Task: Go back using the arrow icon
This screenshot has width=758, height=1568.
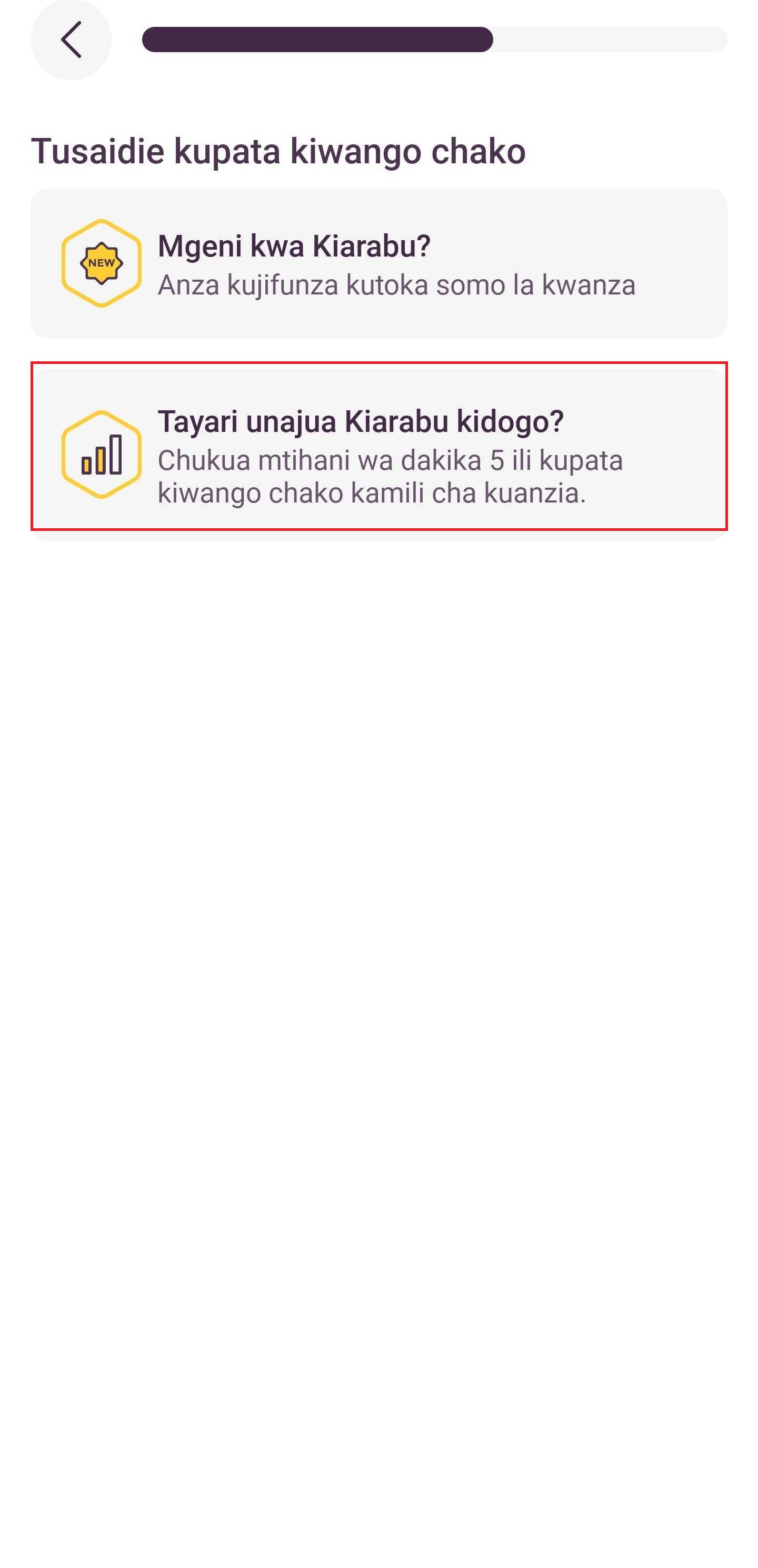Action: click(71, 40)
